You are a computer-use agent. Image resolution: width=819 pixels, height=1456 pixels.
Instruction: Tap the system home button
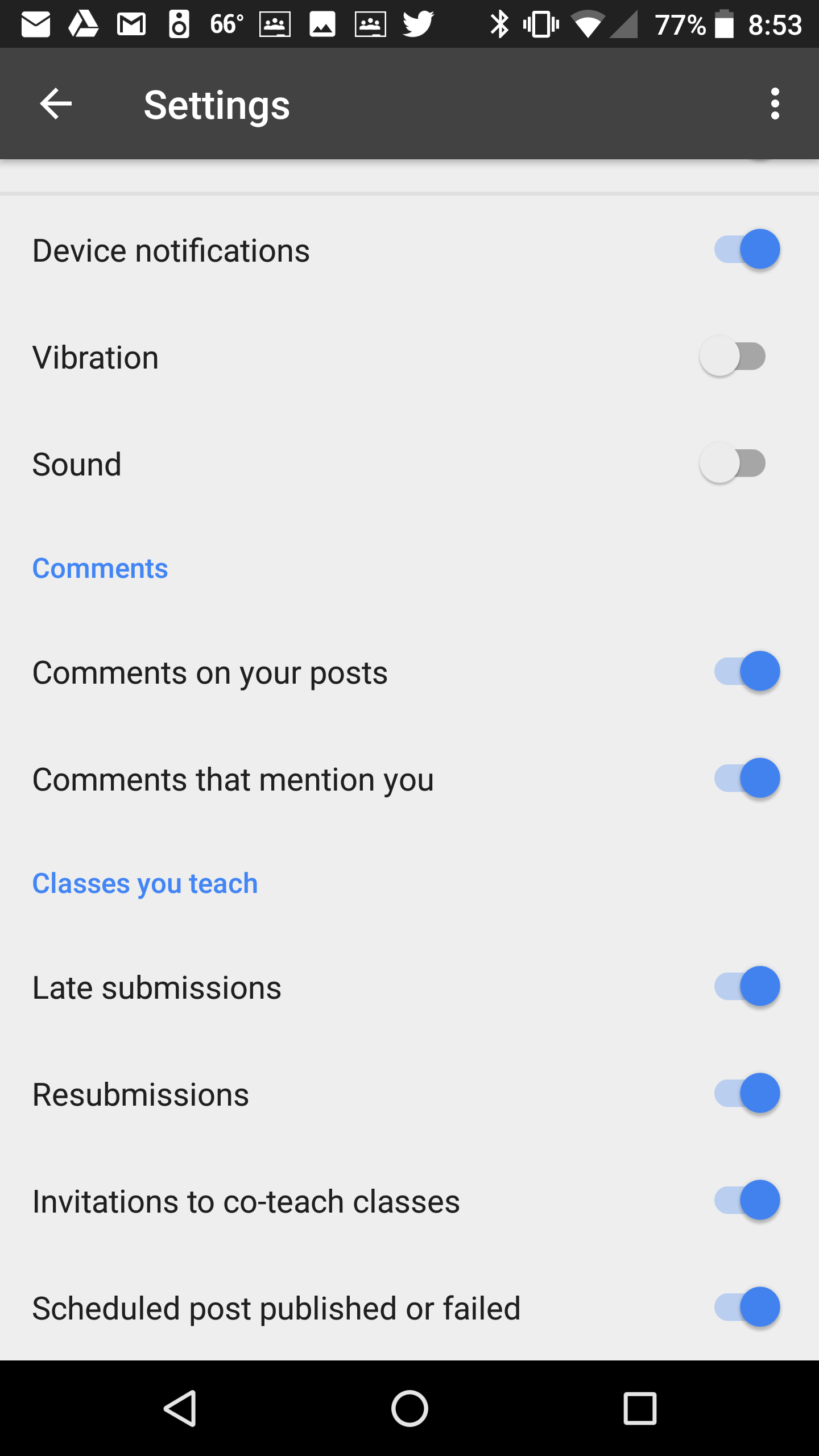click(x=409, y=1409)
